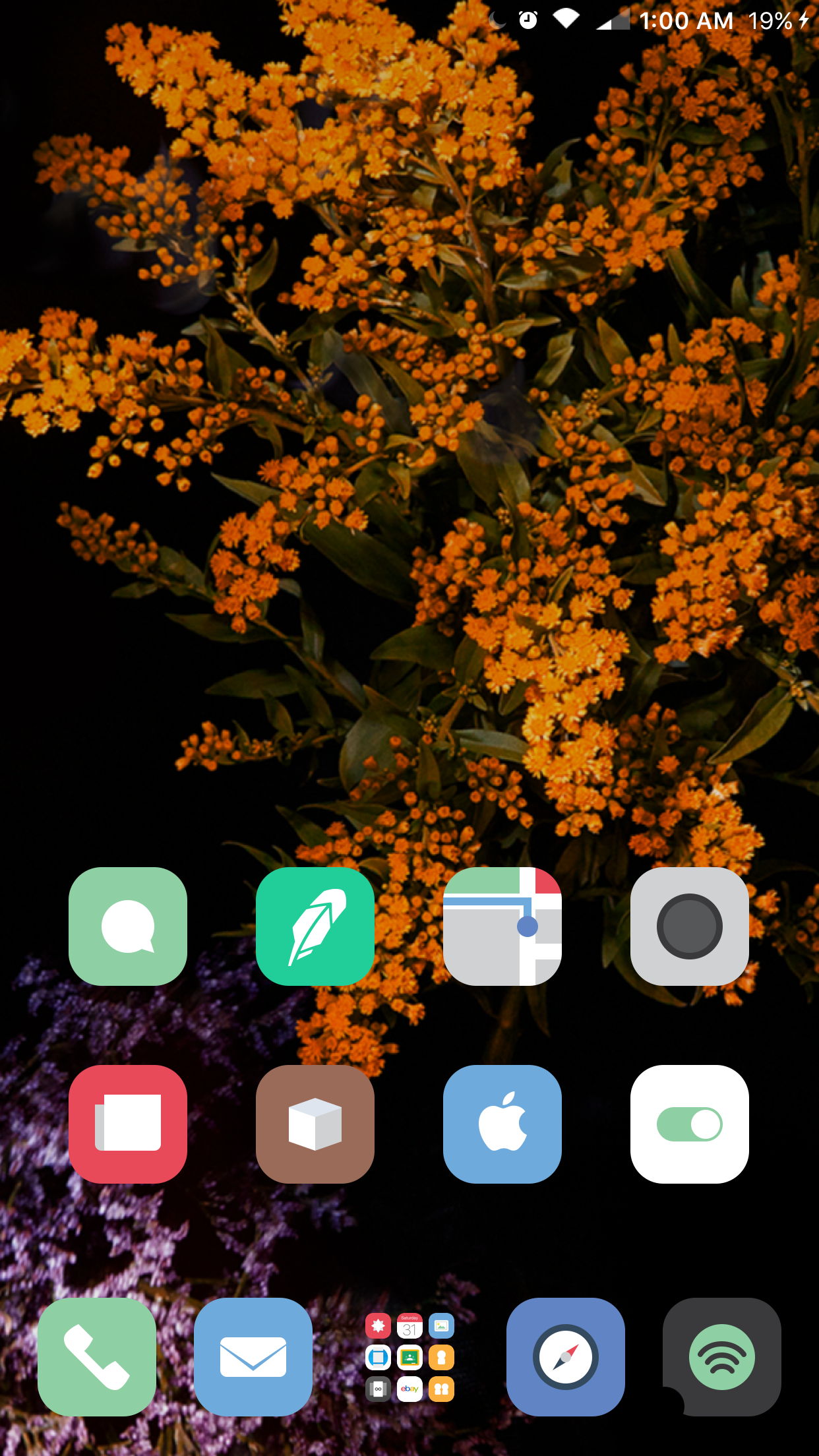Launch the Safari compass browser
819x1456 pixels.
(566, 1356)
